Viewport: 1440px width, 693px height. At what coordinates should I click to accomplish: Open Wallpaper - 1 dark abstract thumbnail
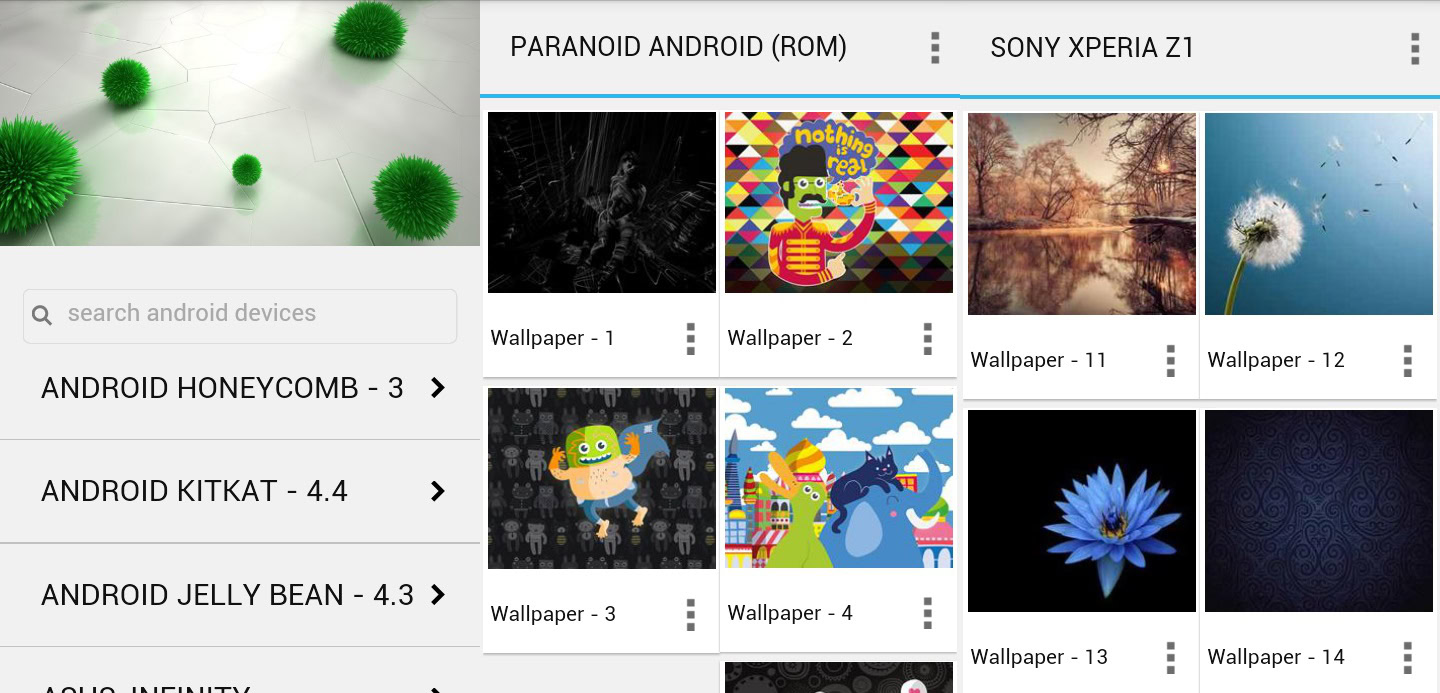[602, 202]
